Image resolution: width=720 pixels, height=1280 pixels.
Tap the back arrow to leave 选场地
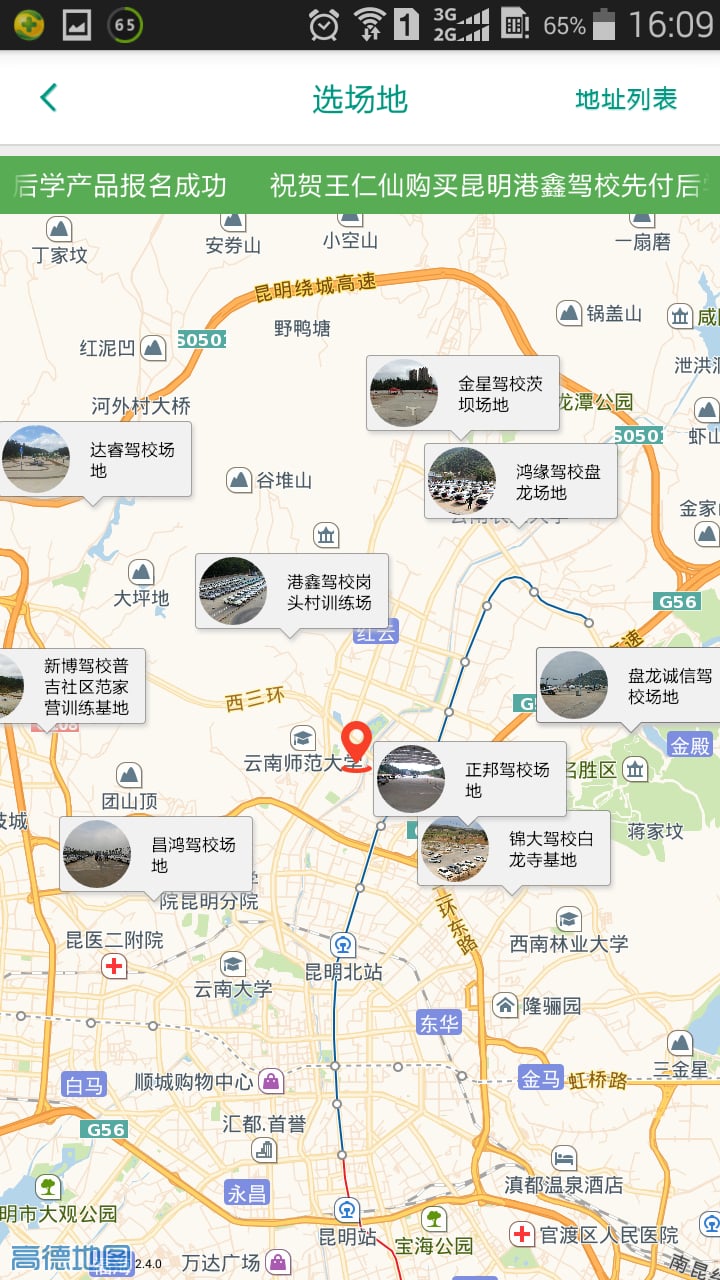coord(44,99)
